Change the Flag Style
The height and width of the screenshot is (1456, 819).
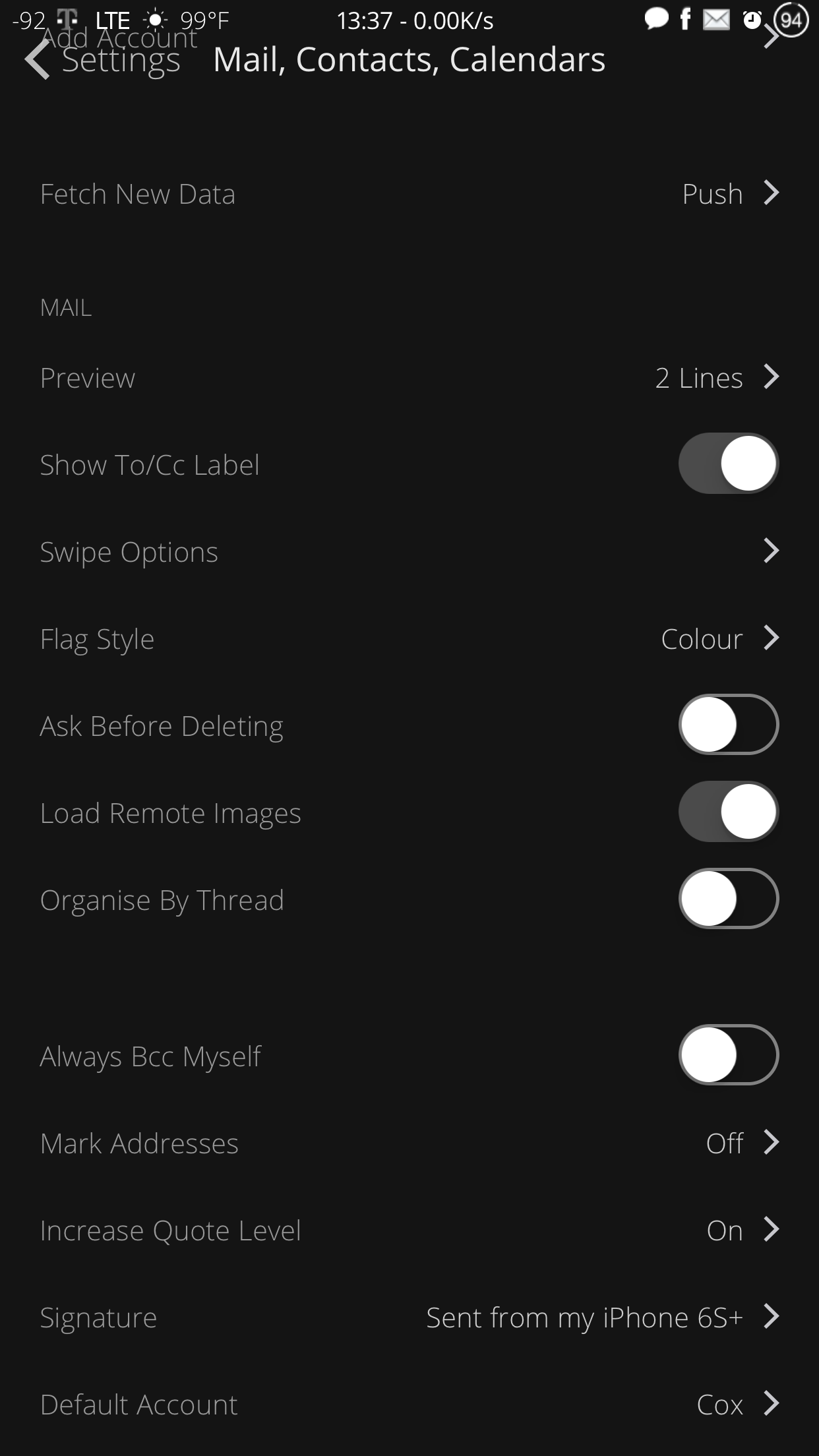[x=409, y=639]
